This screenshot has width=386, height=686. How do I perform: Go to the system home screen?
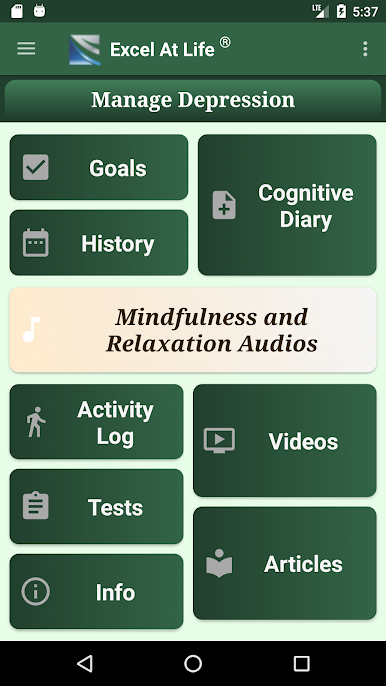193,664
